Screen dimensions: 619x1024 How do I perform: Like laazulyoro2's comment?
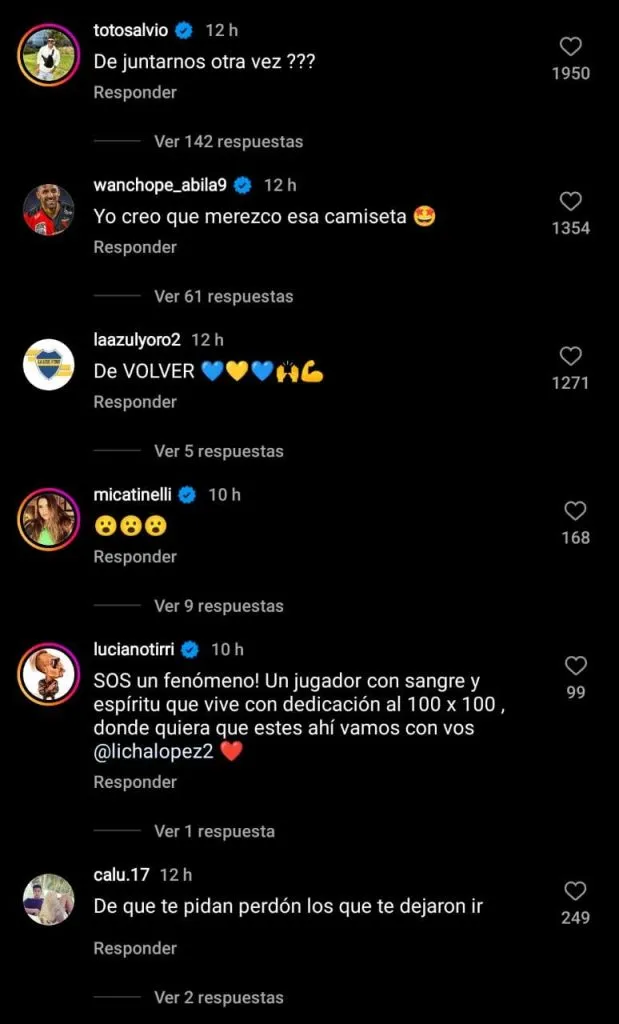[571, 356]
